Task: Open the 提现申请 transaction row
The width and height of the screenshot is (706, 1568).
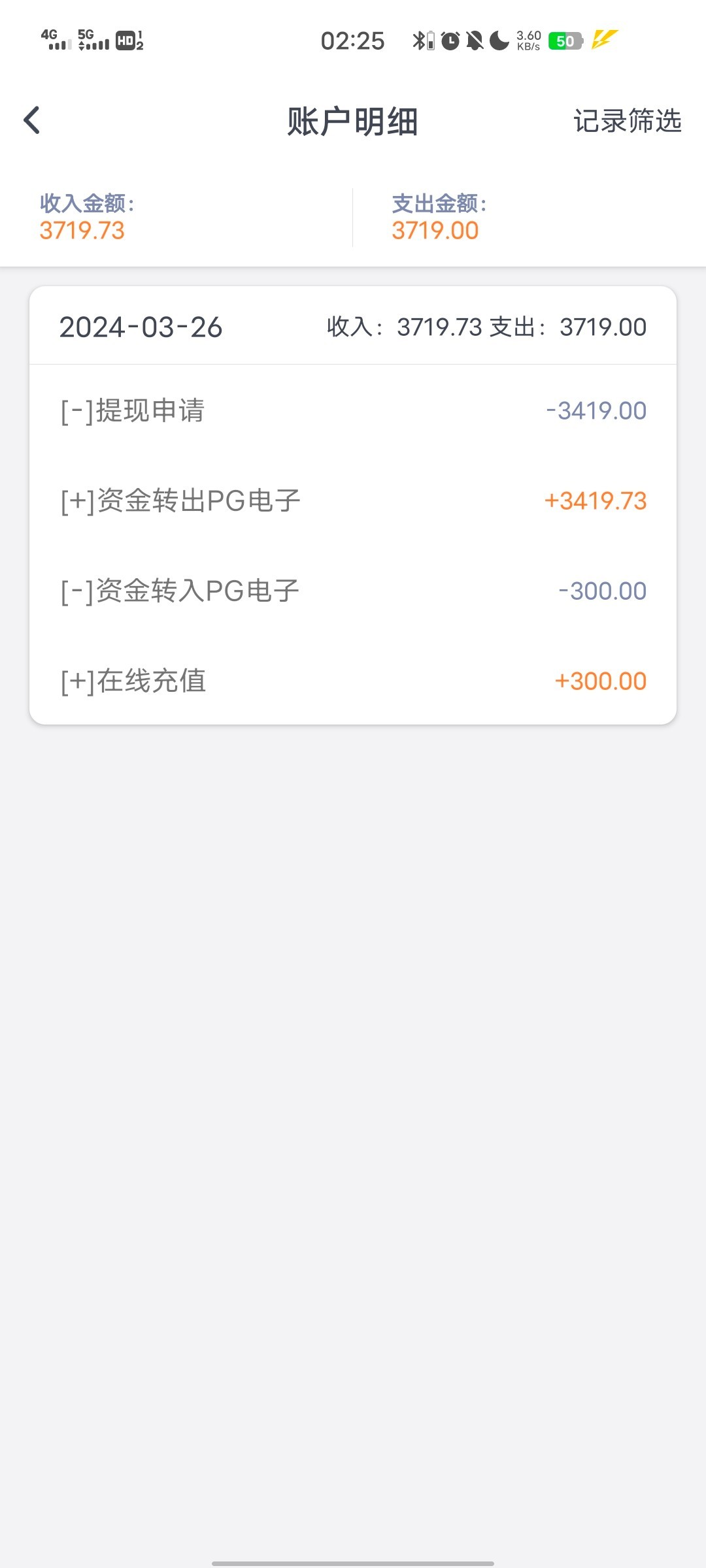Action: pyautogui.click(x=353, y=411)
